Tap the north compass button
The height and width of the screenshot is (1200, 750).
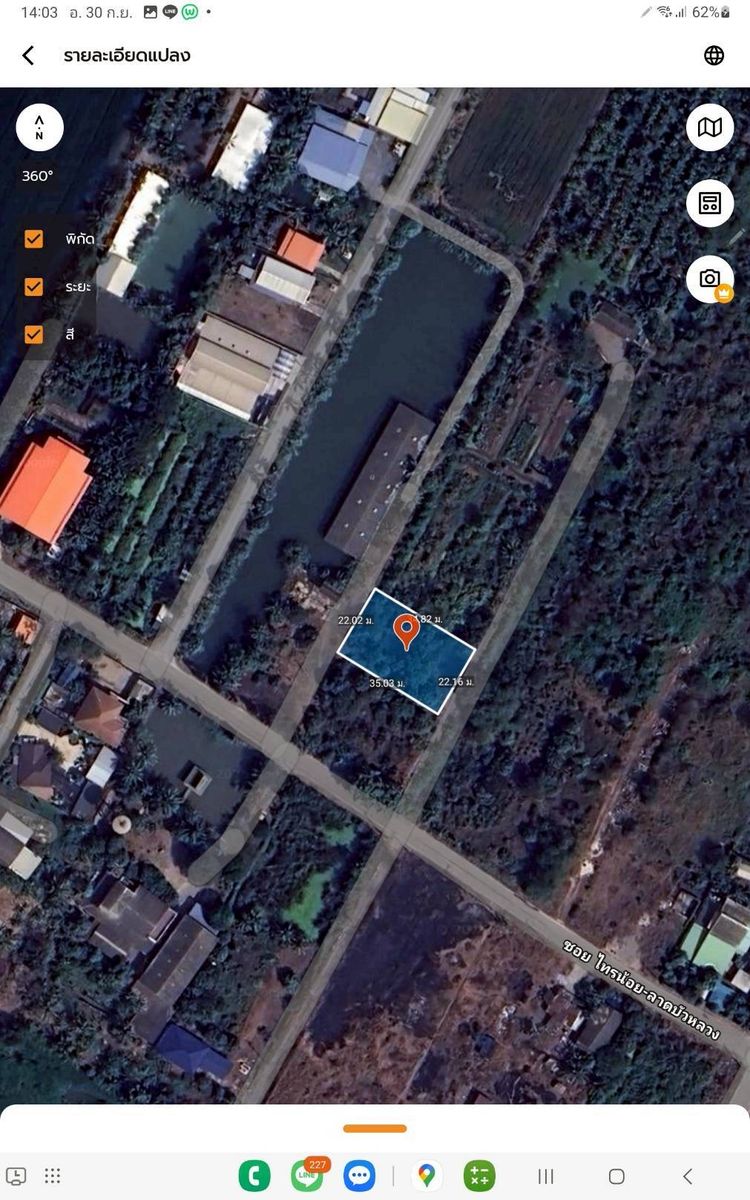click(40, 128)
